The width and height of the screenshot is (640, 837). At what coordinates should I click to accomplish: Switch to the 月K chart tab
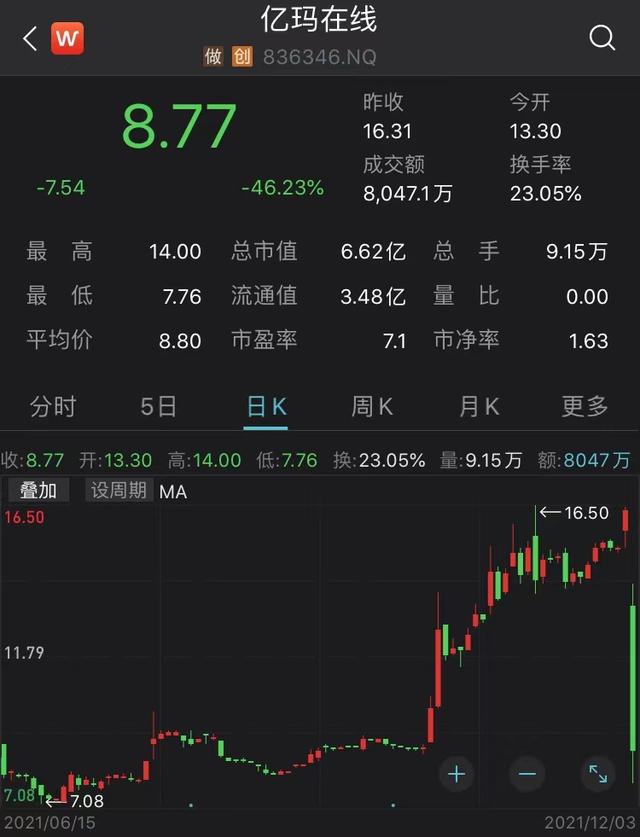479,406
